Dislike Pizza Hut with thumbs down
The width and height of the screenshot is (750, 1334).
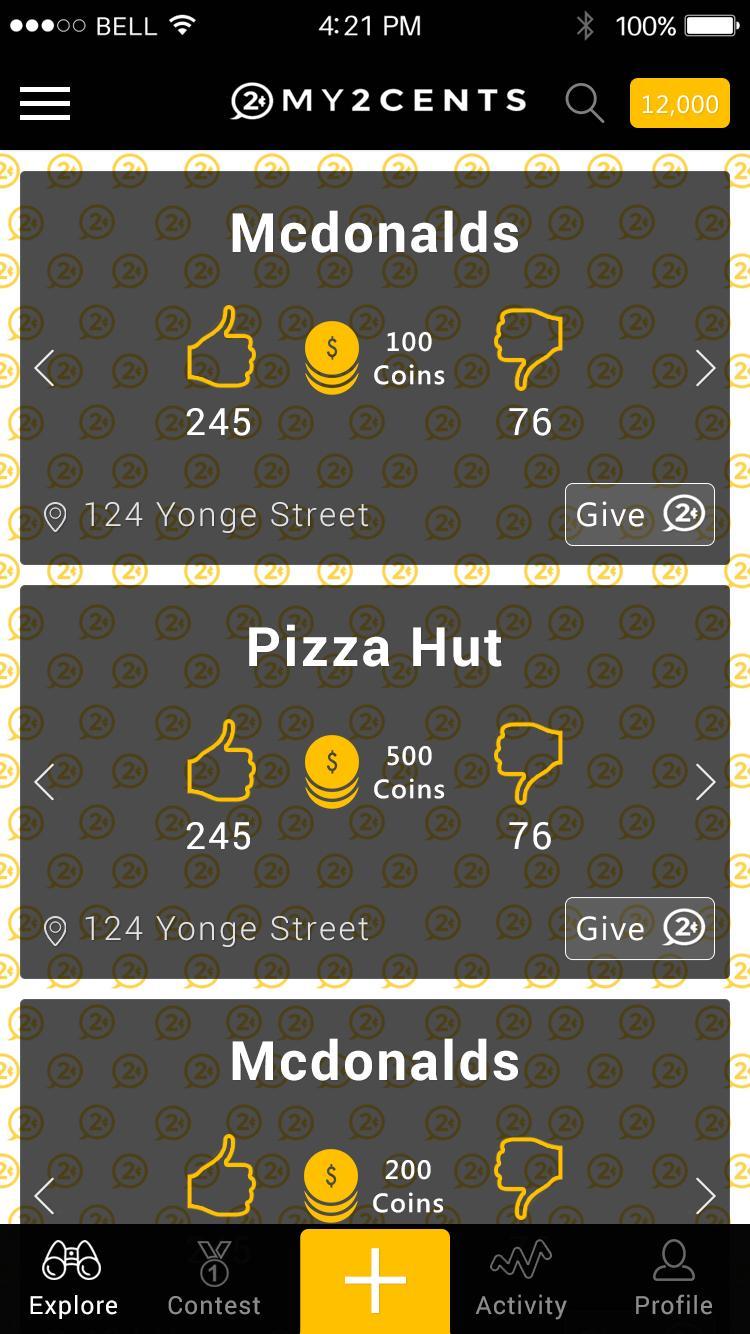[529, 761]
